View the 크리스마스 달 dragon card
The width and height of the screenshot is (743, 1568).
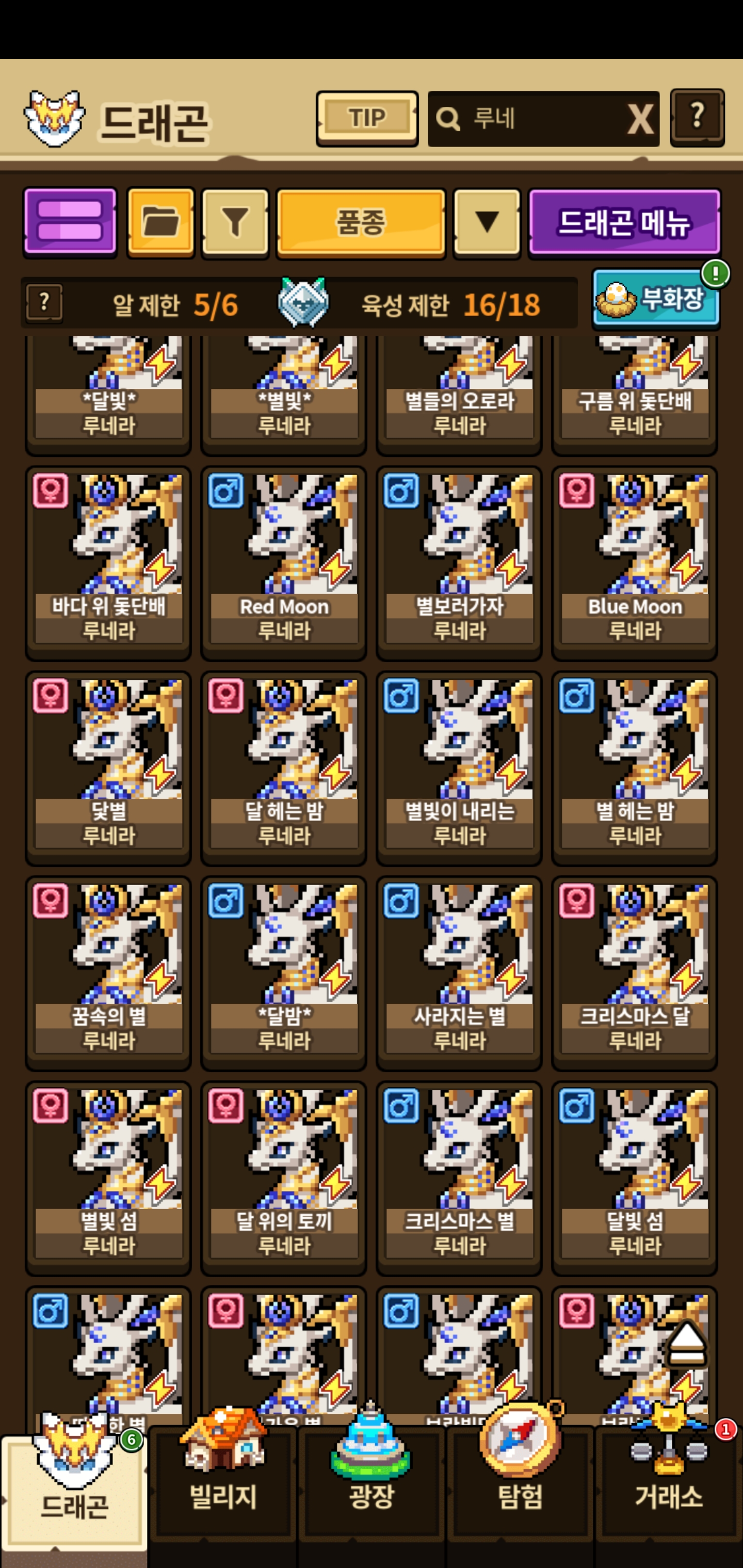635,973
